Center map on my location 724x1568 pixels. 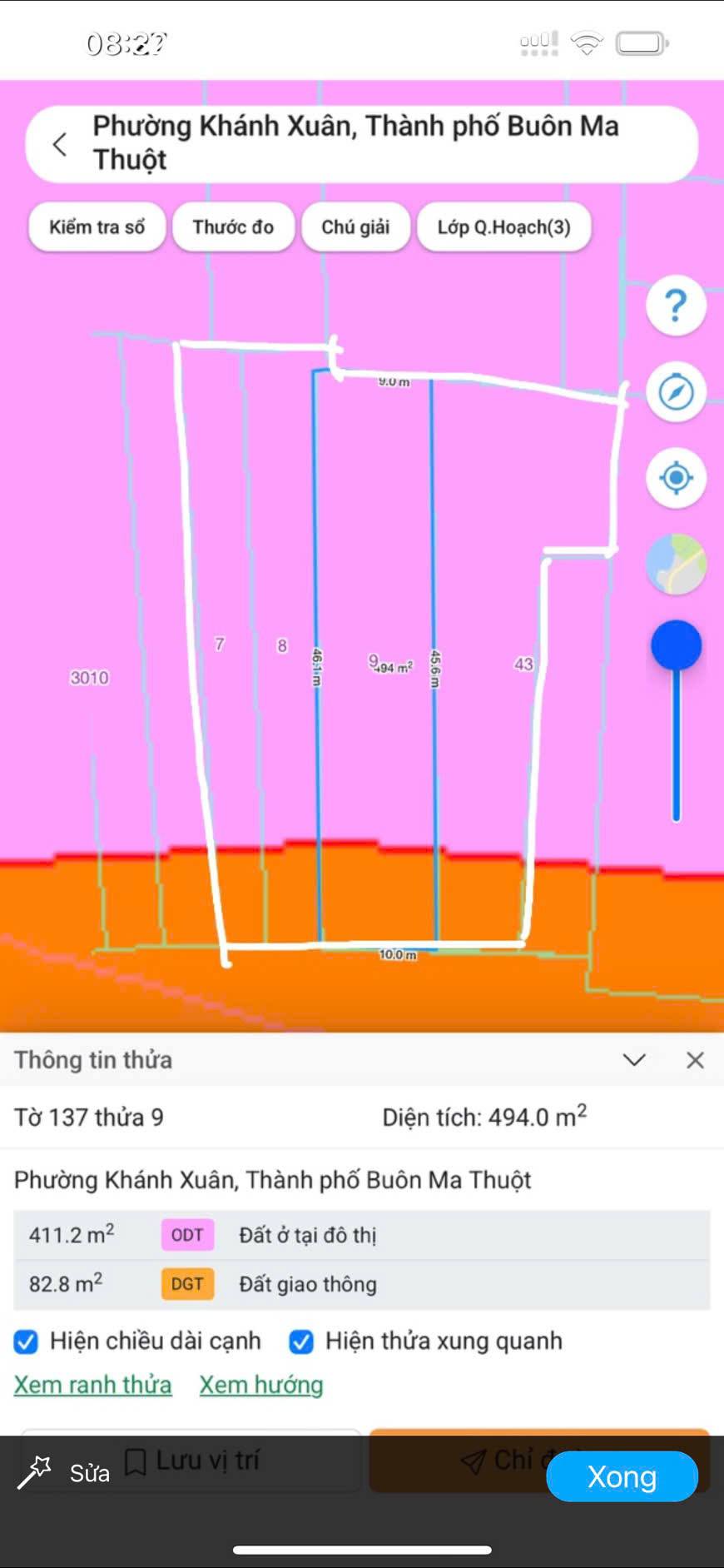676,478
